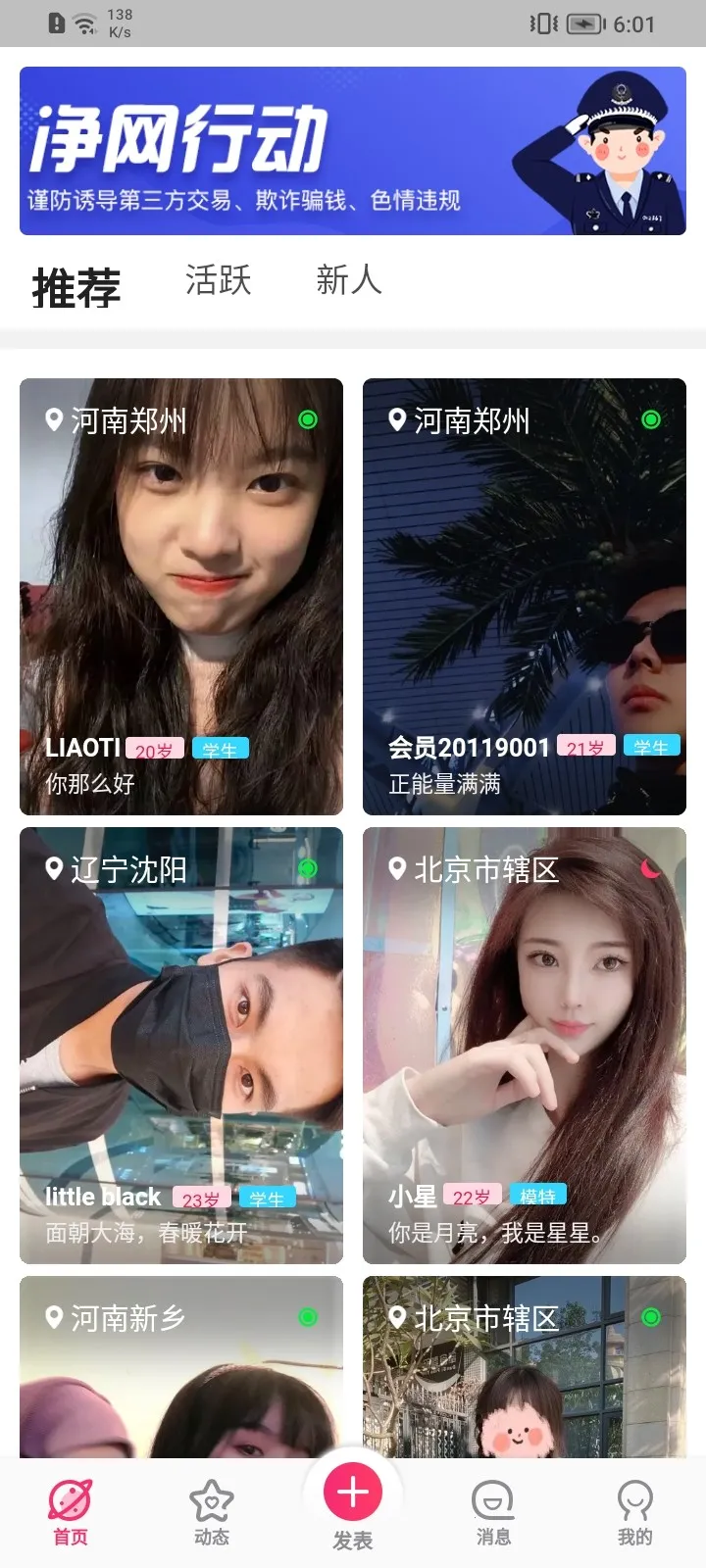
Task: Click the green online dot on little black's card
Action: [x=308, y=868]
